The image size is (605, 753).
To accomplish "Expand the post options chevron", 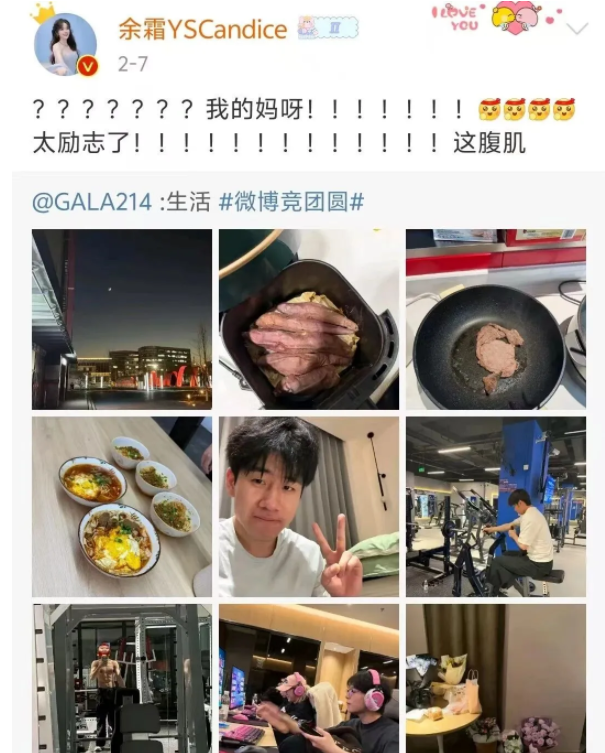I will pyautogui.click(x=577, y=29).
